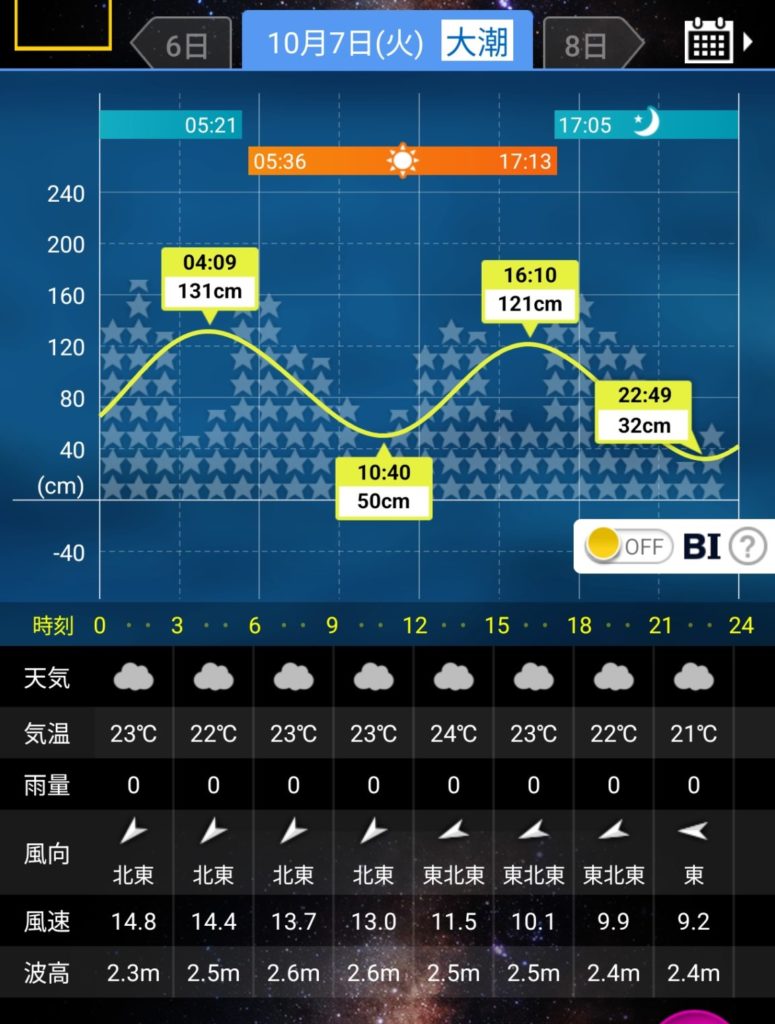Open the BI help question mark
Screen dimensions: 775x1024
[747, 546]
